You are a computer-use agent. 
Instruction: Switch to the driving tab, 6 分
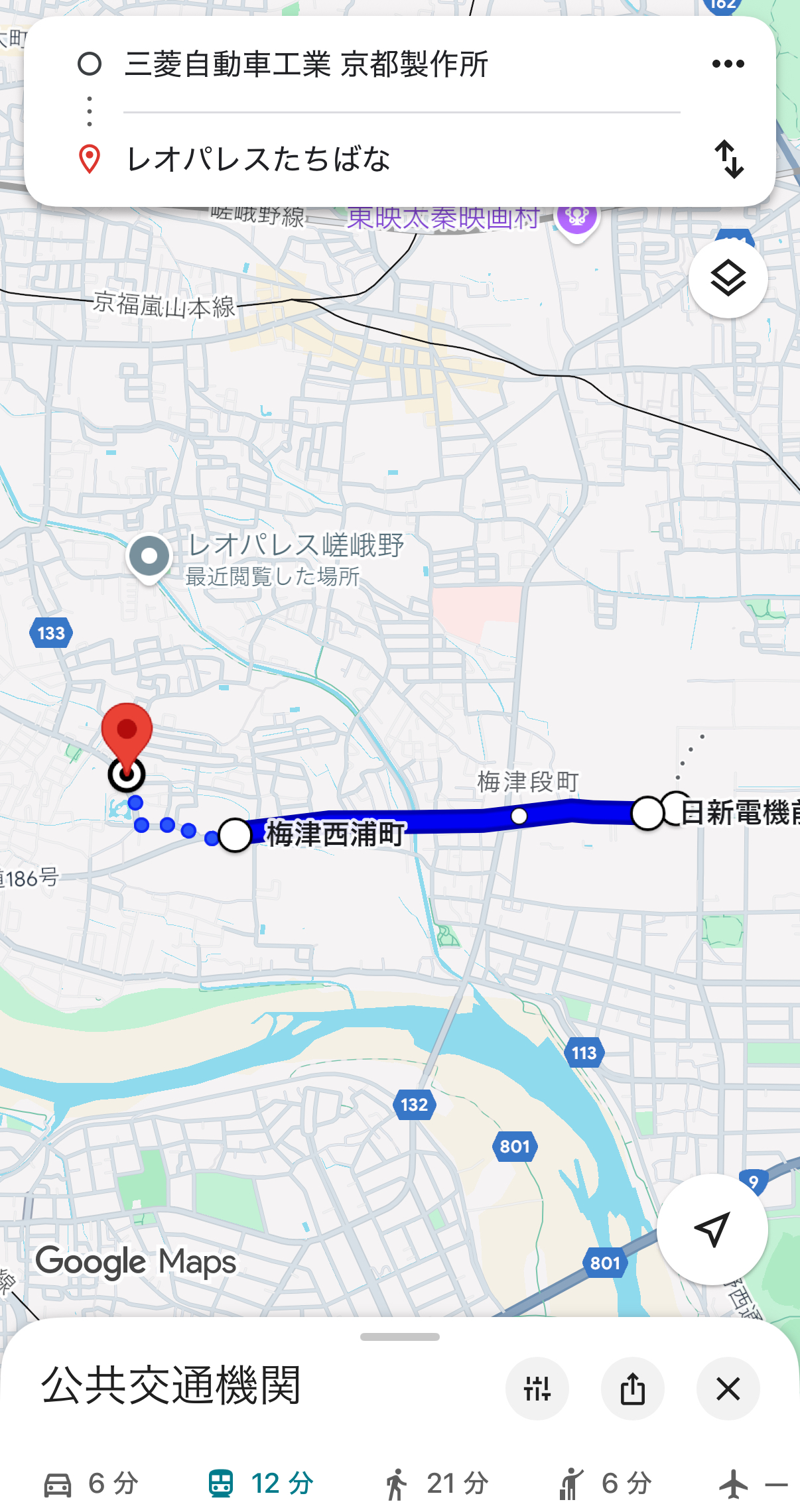(92, 1483)
